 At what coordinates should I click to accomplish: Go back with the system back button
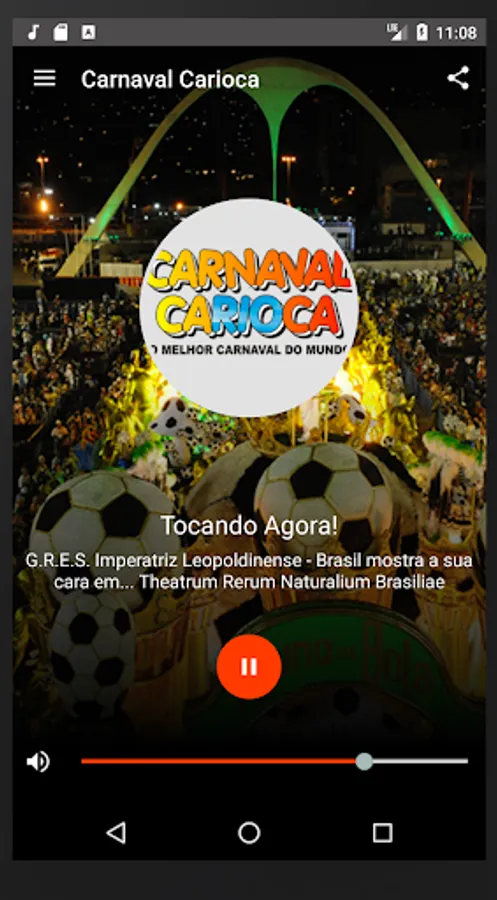[116, 832]
